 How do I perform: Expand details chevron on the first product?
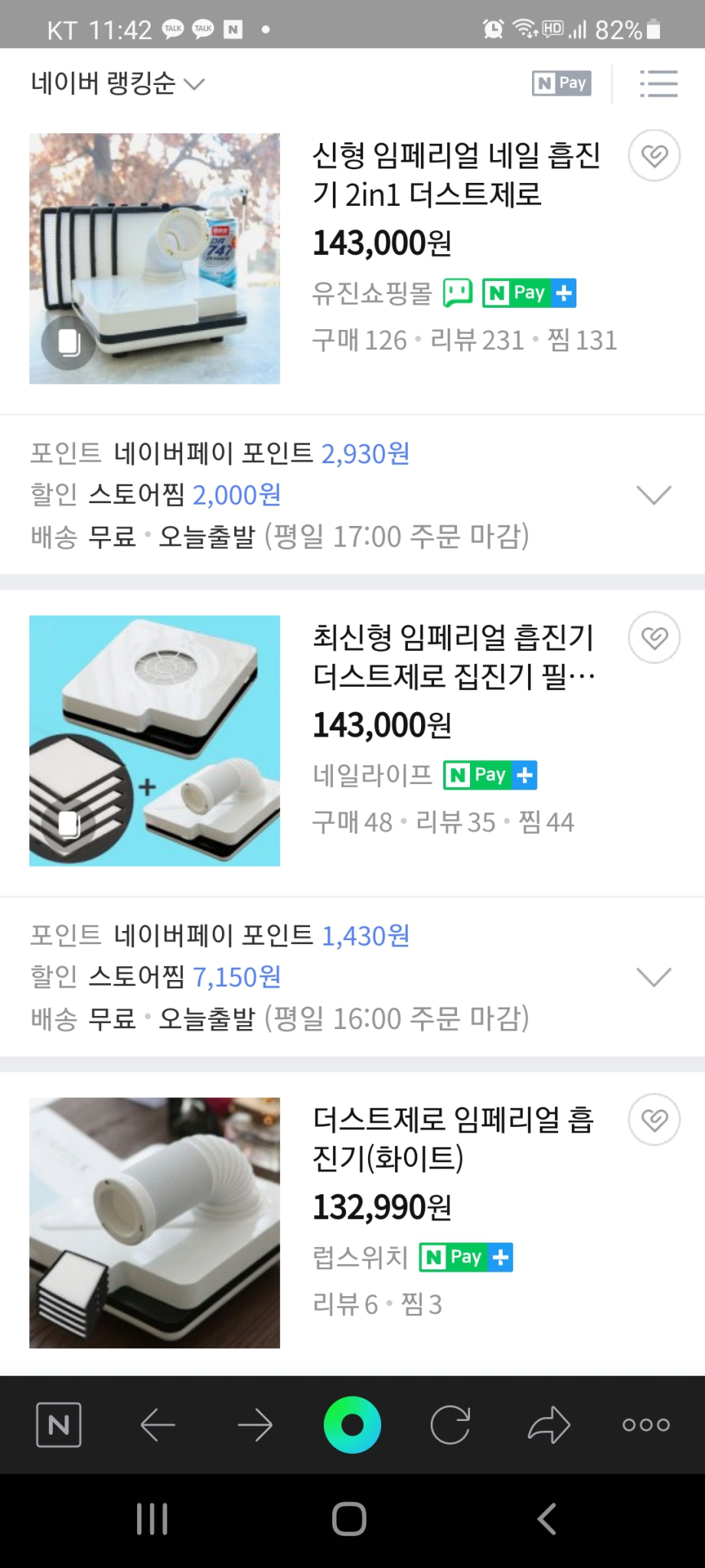click(x=653, y=496)
